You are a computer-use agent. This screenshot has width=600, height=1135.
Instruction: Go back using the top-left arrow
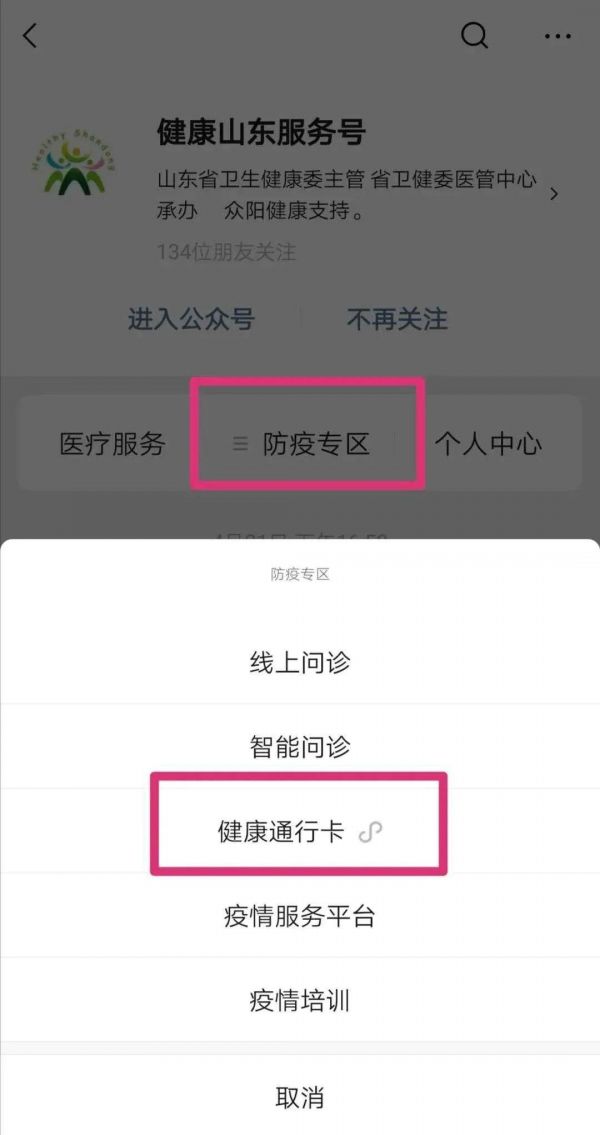pyautogui.click(x=30, y=36)
